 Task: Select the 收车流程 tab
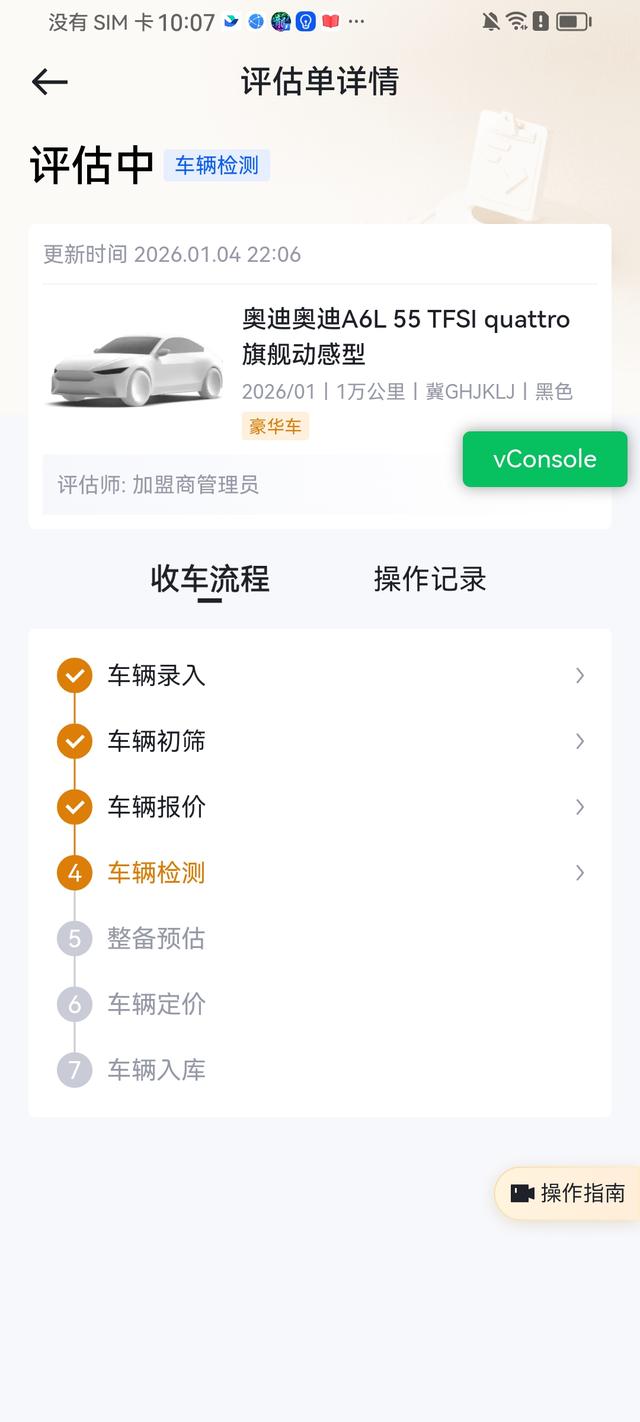pyautogui.click(x=210, y=578)
